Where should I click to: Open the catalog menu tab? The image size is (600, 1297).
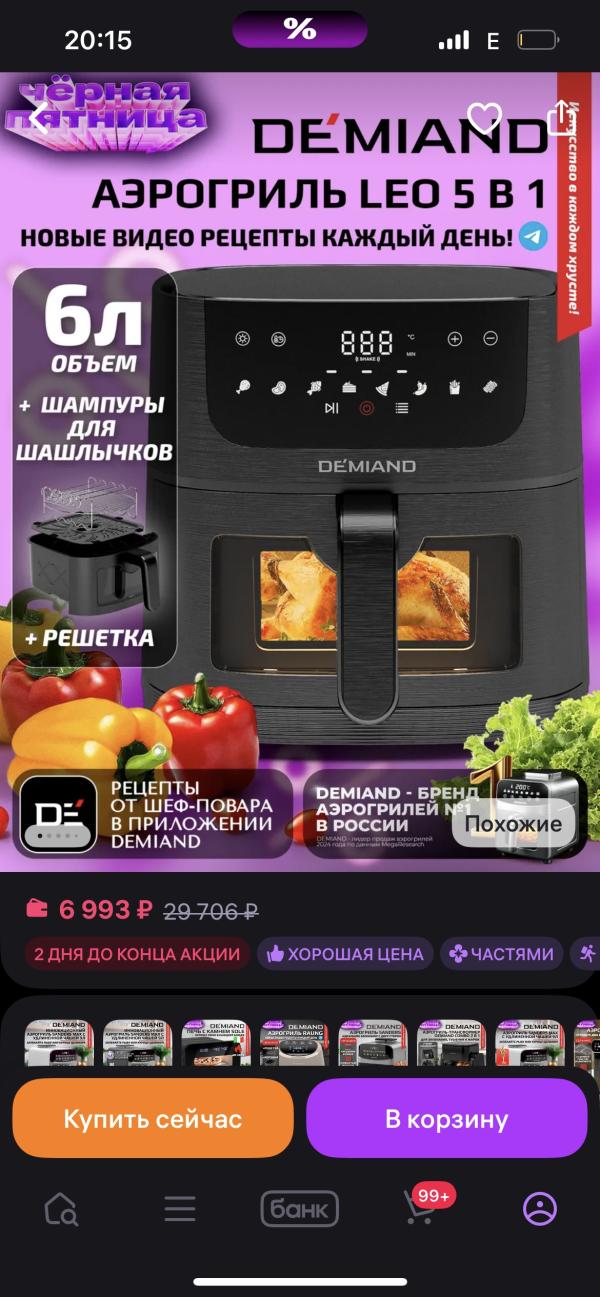[180, 1210]
